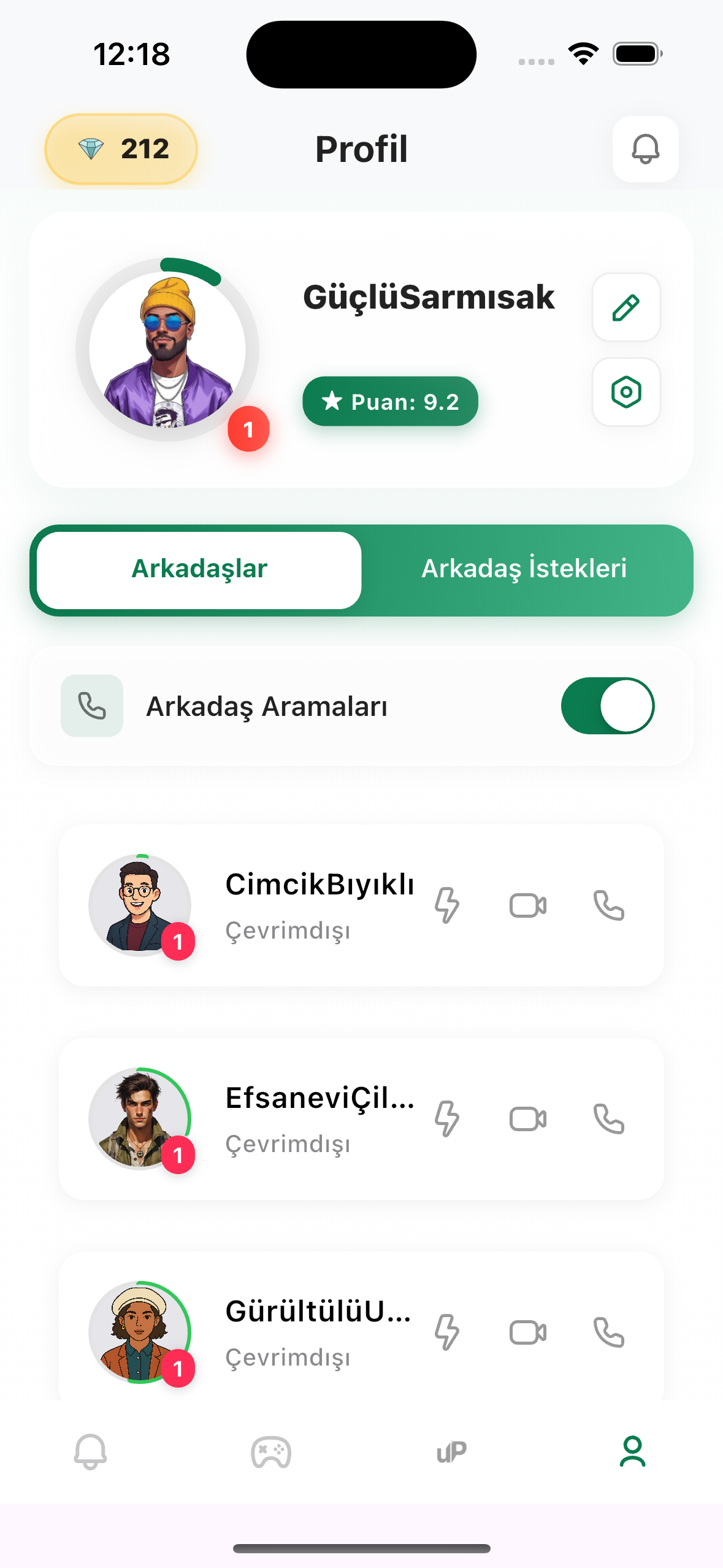Call CimcikBıyıklı using the phone icon
This screenshot has width=723, height=1568.
pos(609,904)
